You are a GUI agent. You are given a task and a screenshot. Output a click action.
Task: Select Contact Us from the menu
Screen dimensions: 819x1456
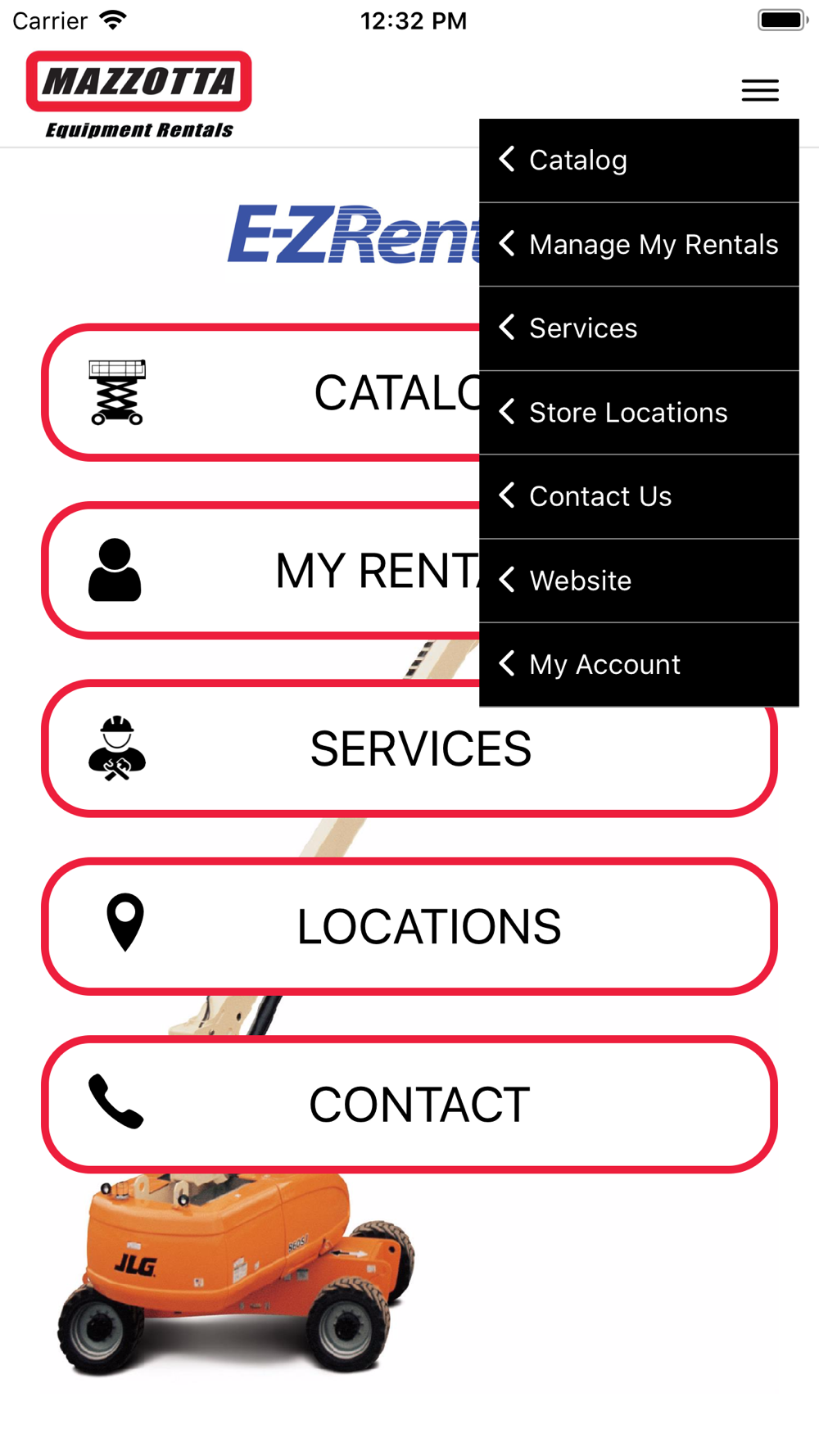[x=639, y=497]
